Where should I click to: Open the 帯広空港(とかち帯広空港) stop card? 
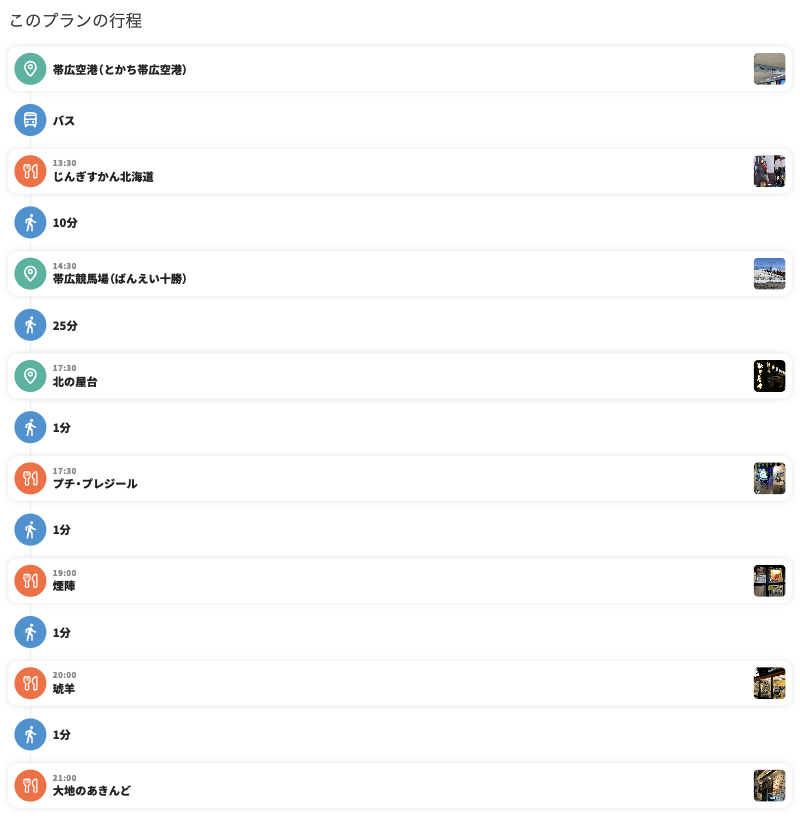click(400, 69)
